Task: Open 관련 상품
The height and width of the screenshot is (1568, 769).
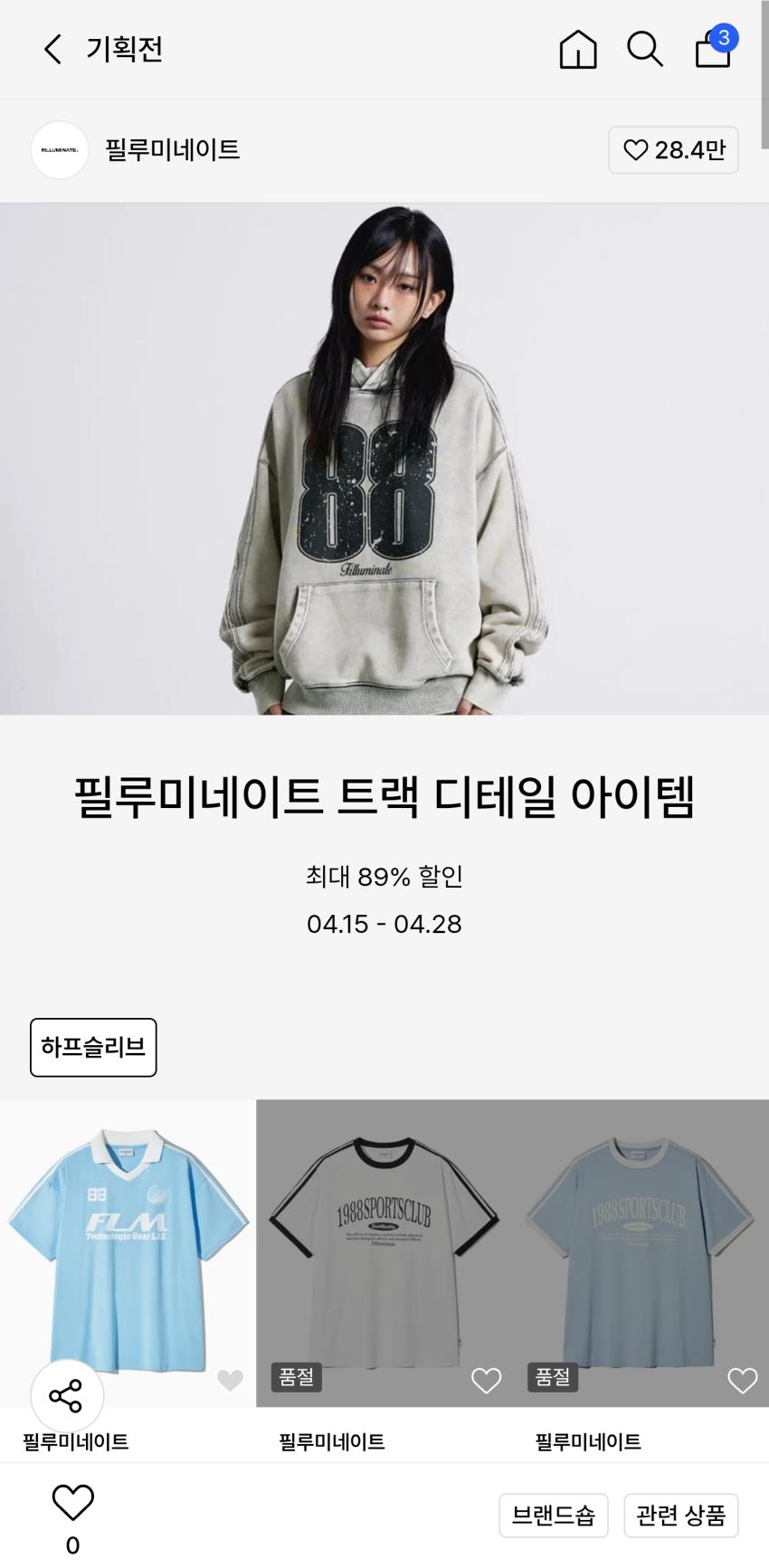Action: (680, 1515)
